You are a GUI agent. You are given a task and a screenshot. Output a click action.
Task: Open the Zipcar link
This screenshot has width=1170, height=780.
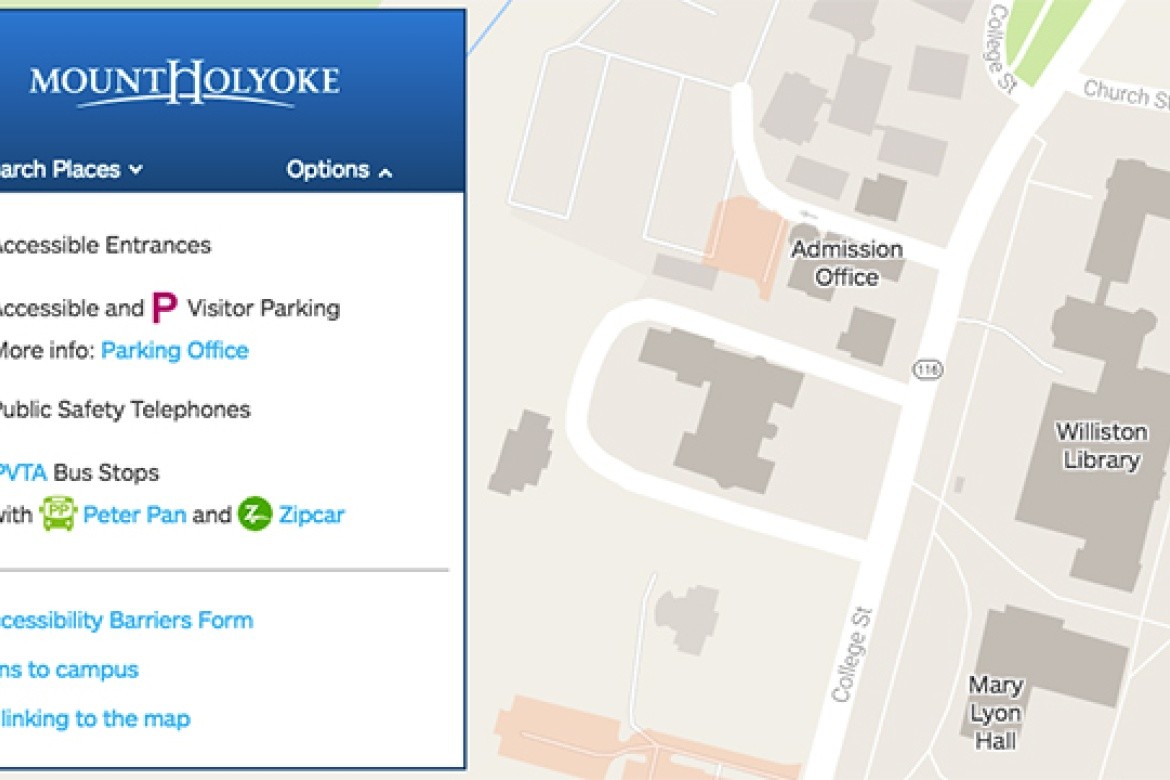311,515
